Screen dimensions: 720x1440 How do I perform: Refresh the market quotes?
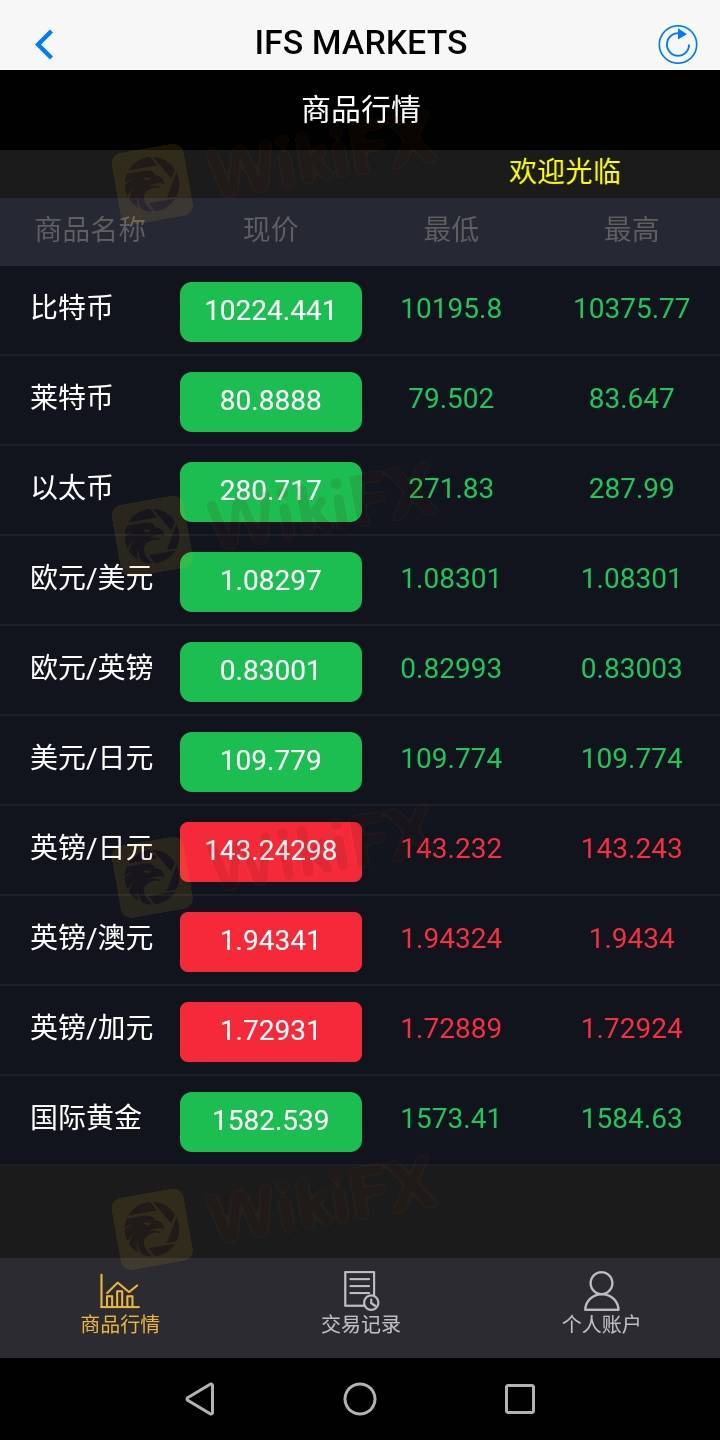(x=677, y=44)
